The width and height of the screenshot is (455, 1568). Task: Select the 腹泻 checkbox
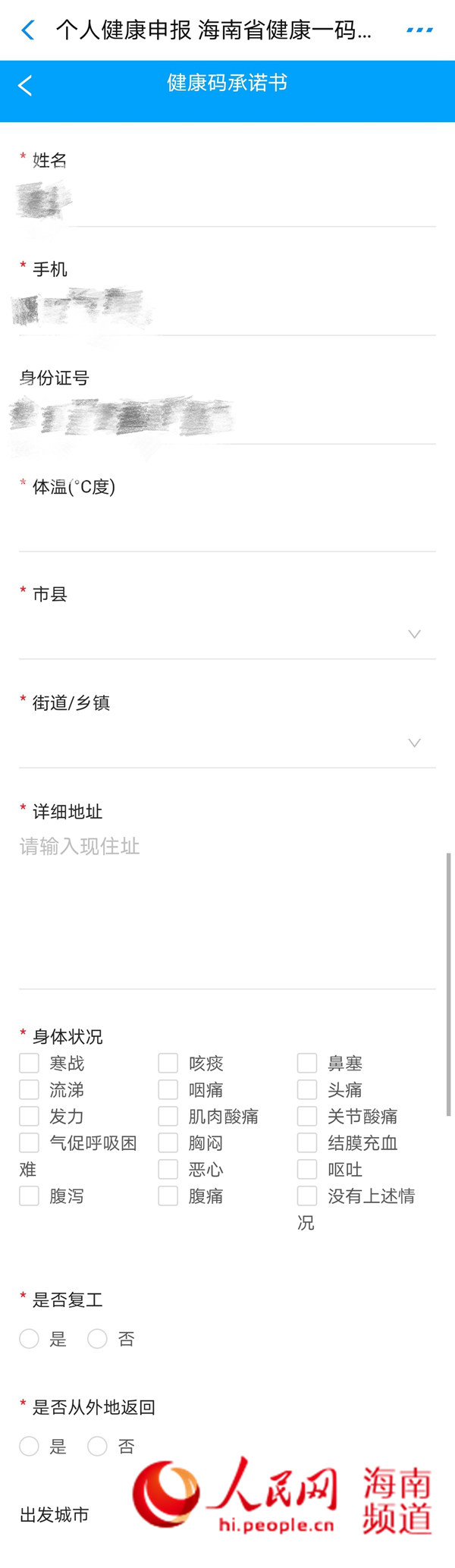29,1196
